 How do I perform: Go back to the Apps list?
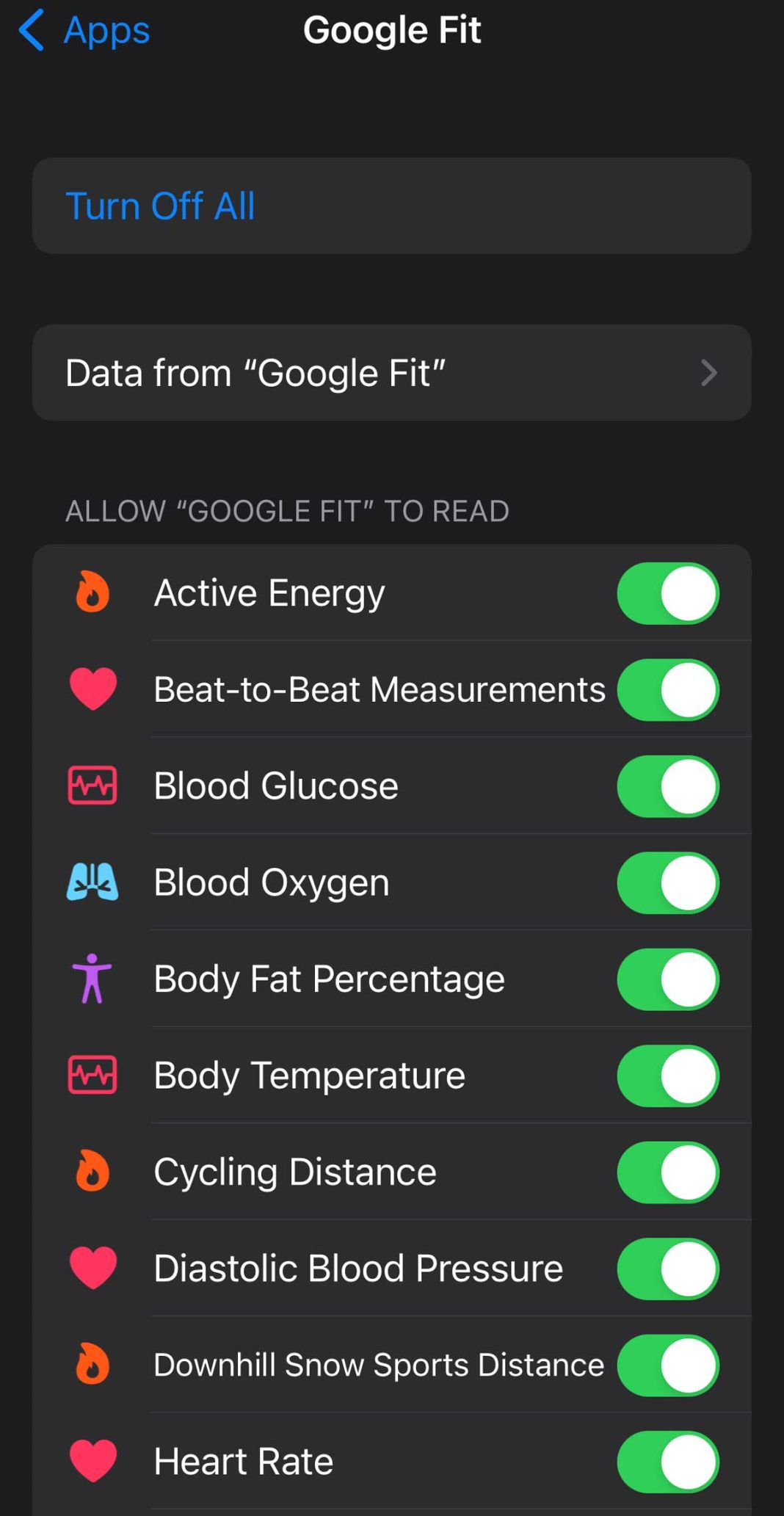tap(83, 30)
